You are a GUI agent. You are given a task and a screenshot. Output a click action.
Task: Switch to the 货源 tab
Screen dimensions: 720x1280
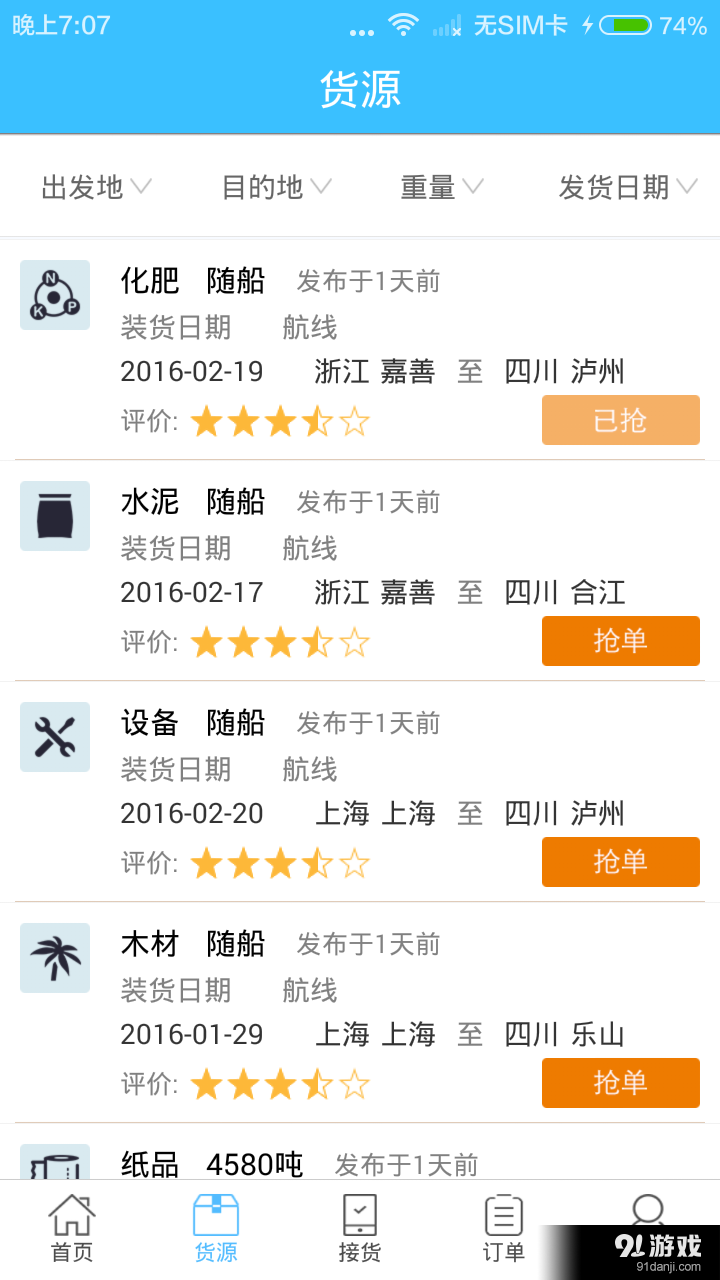(x=215, y=1227)
